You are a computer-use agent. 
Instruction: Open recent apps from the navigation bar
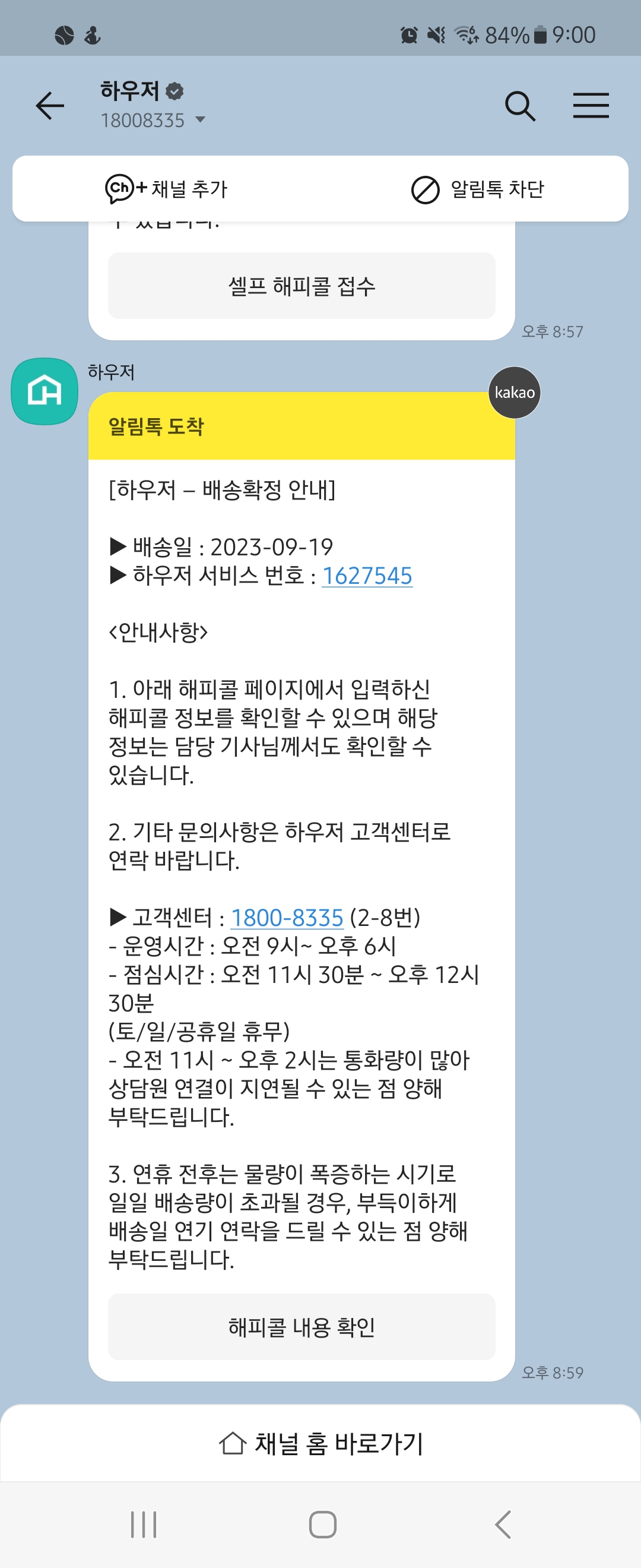[144, 1524]
